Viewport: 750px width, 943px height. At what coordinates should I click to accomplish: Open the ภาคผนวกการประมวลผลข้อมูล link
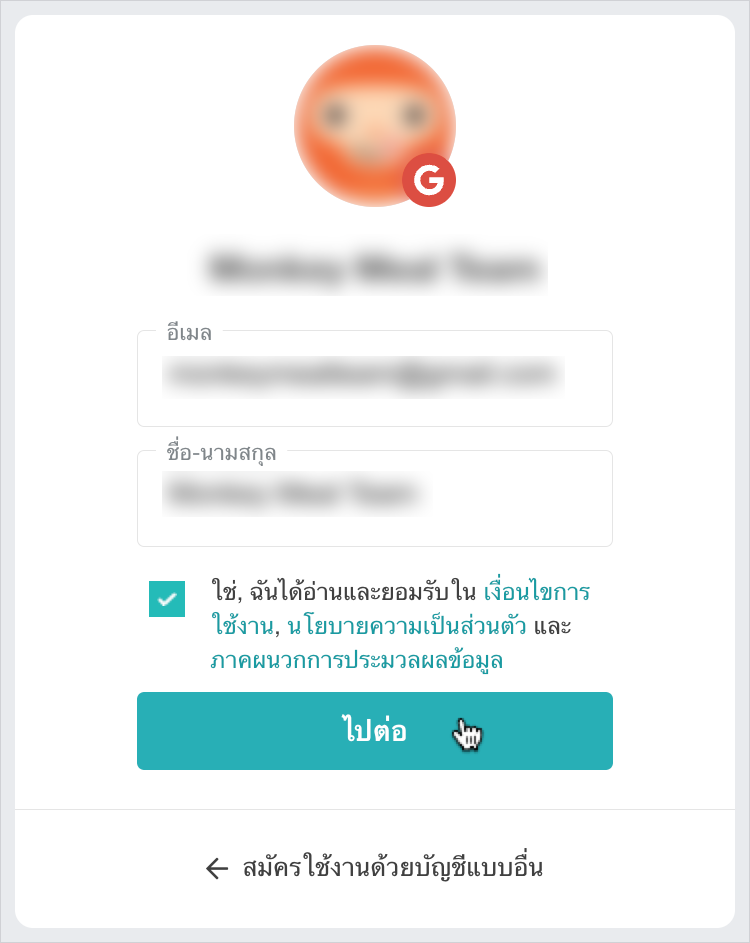(356, 661)
